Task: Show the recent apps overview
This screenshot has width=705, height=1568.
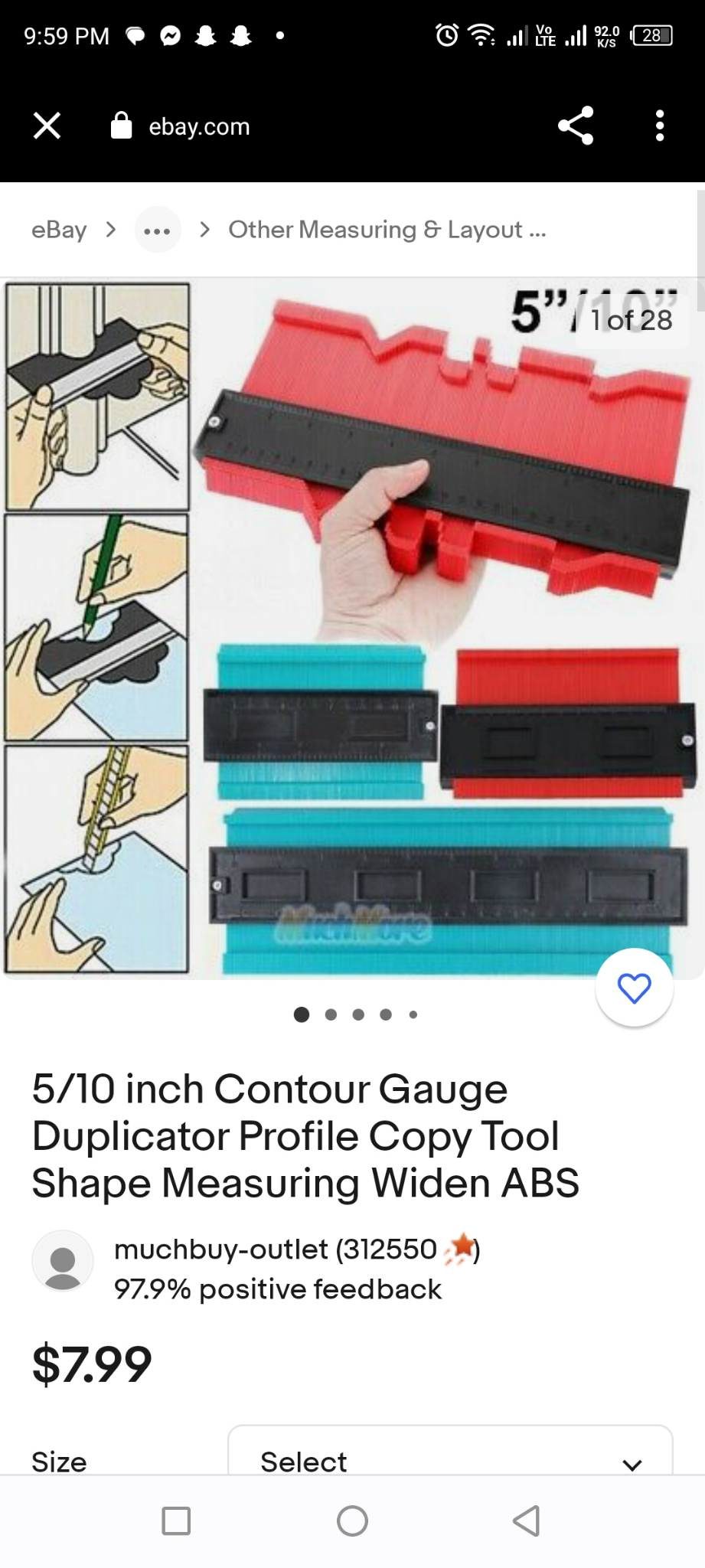Action: 176,1521
